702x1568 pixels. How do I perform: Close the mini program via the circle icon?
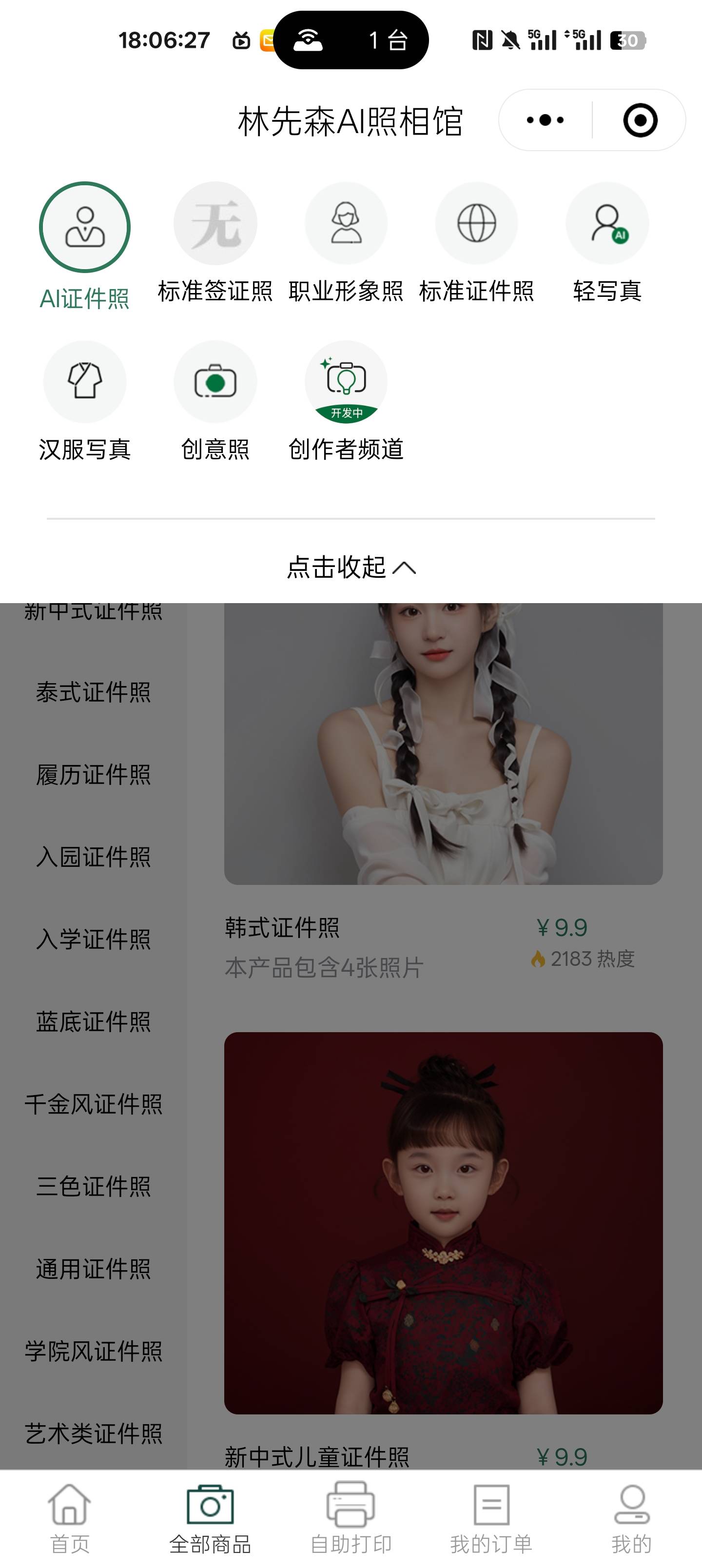click(640, 120)
